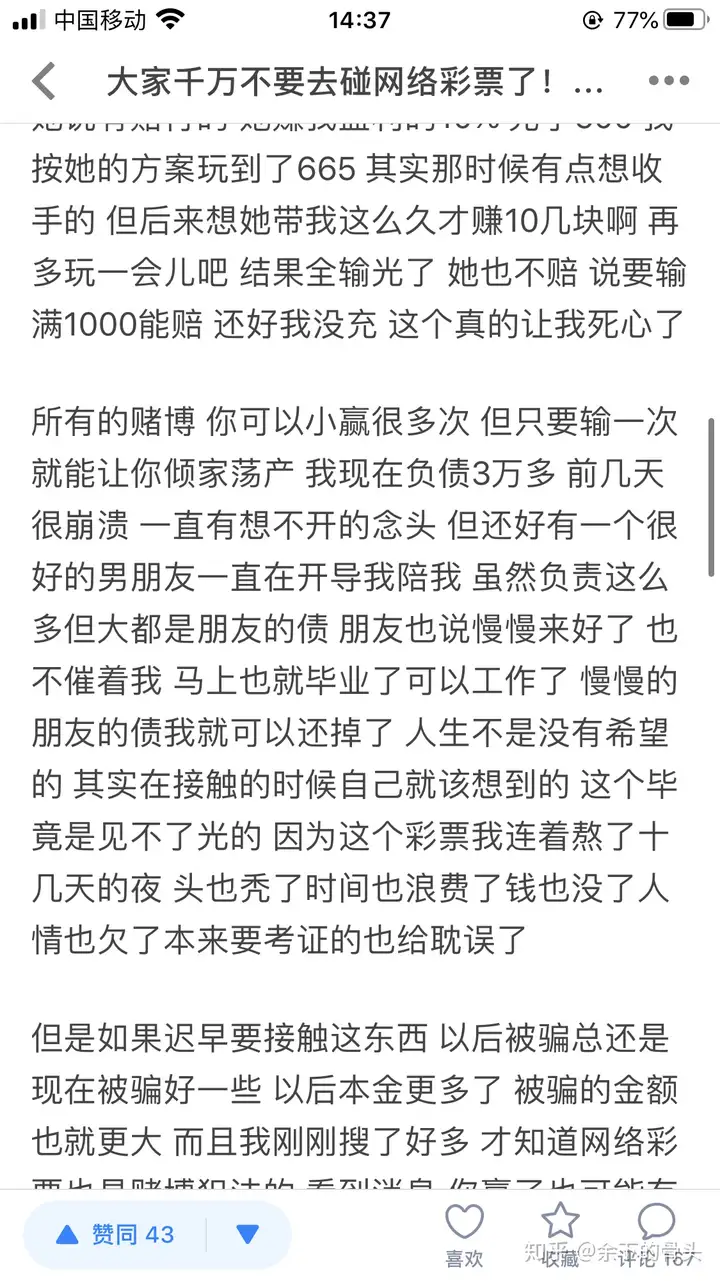The width and height of the screenshot is (720, 1281).
Task: Upvote the answer with 赞同 43
Action: point(115,1235)
